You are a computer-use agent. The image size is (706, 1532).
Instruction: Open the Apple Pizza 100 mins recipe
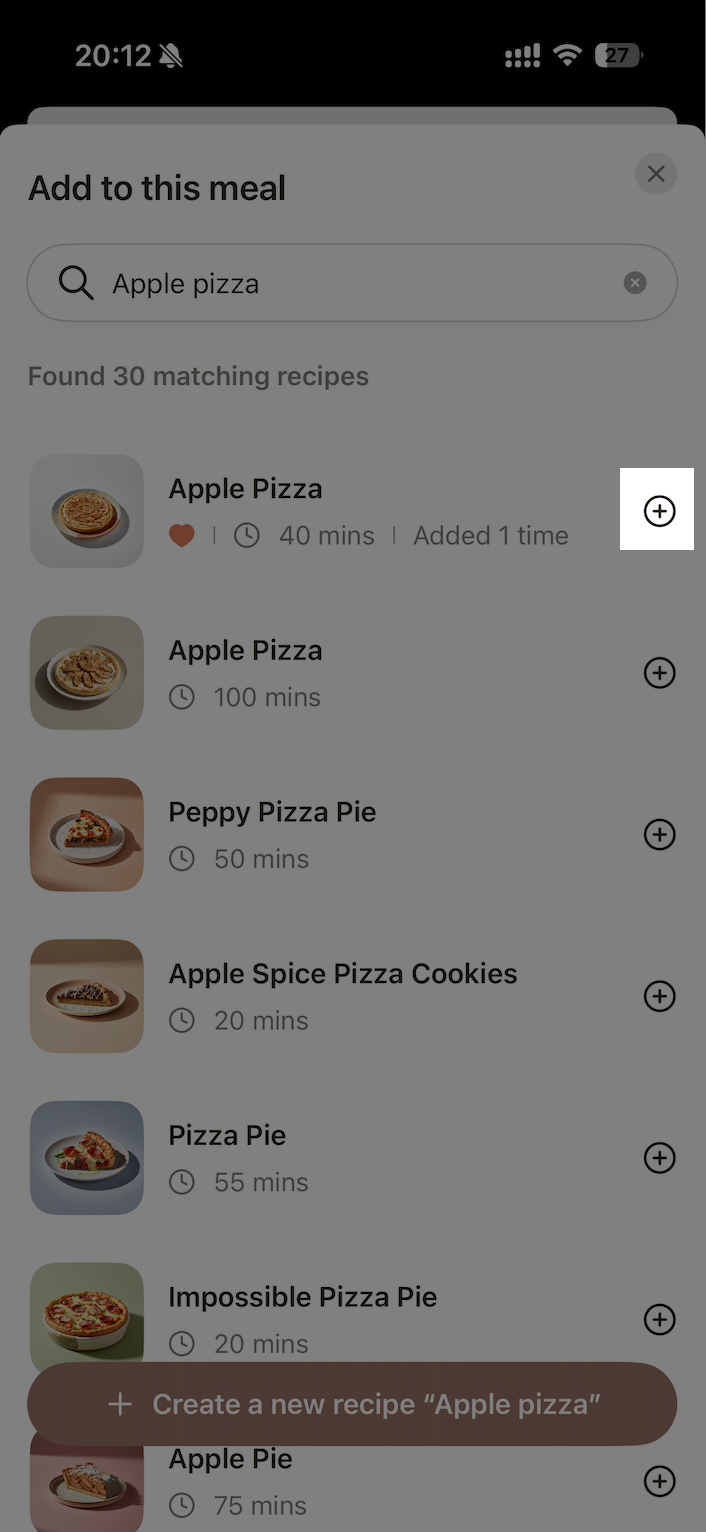coord(300,652)
